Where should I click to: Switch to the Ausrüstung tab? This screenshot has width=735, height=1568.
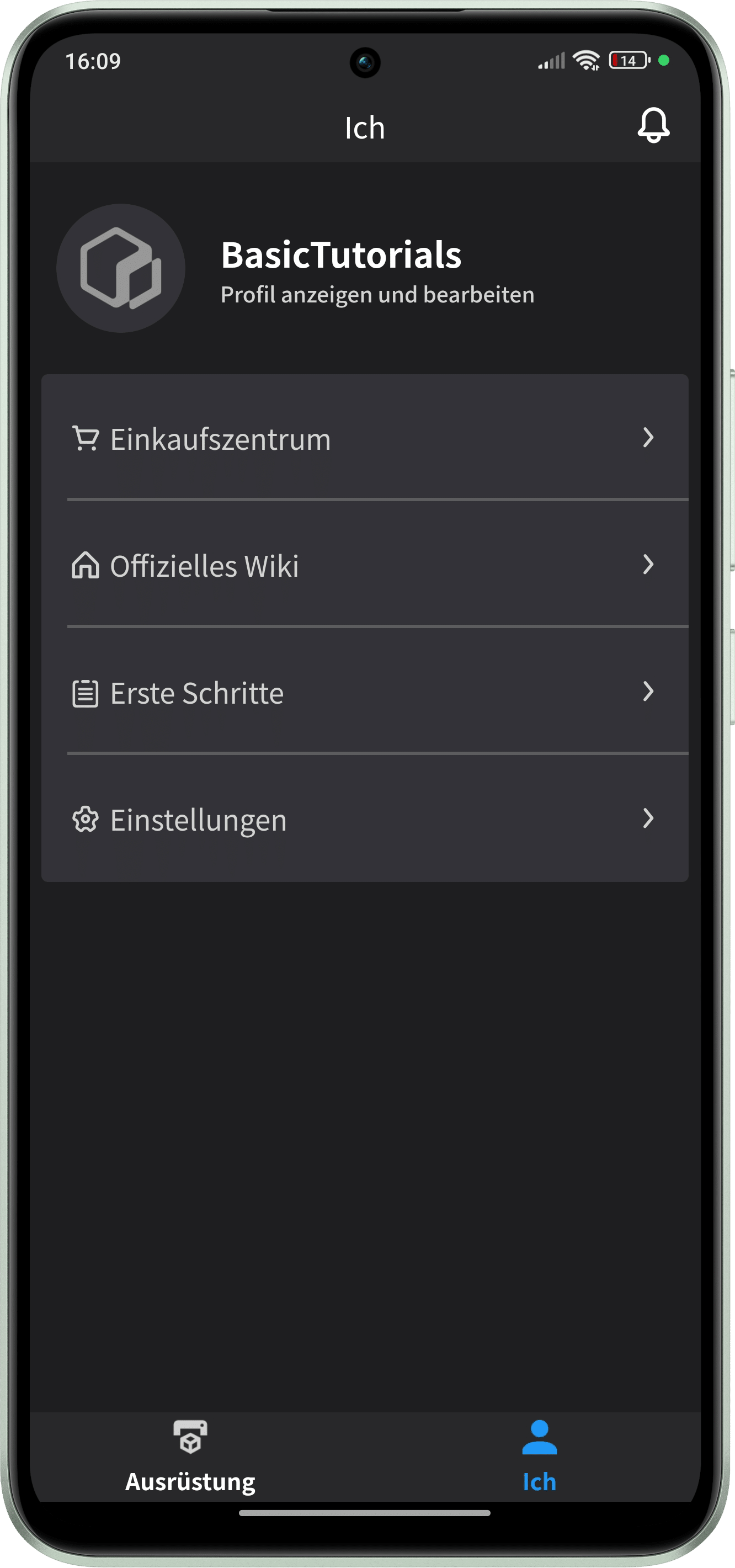coord(190,1455)
